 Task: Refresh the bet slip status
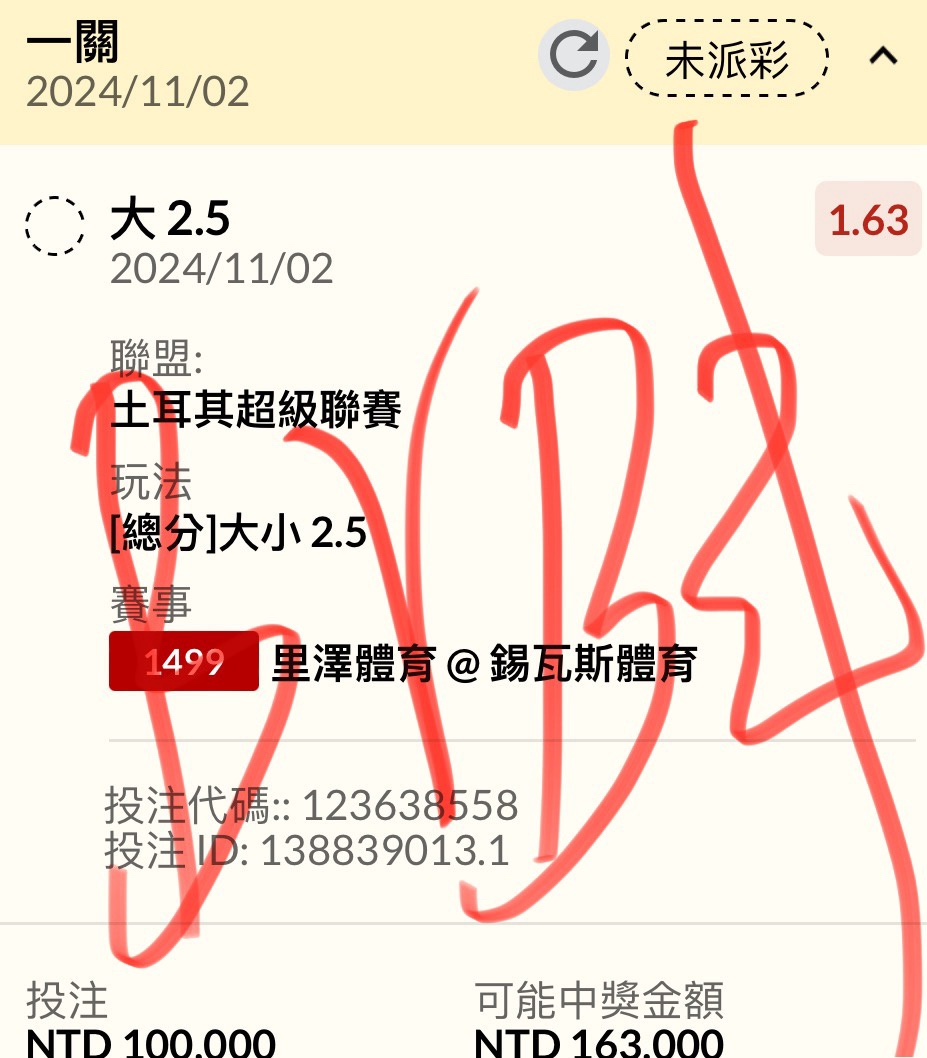click(574, 57)
